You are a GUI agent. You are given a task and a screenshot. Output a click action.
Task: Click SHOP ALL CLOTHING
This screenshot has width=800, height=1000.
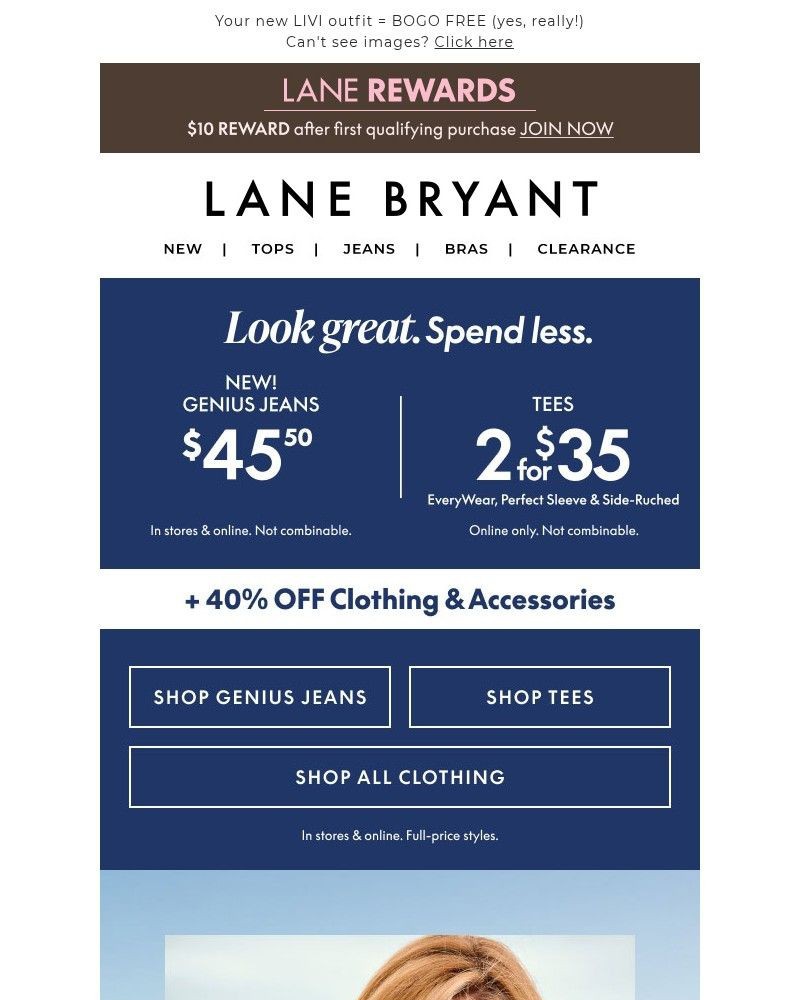[400, 777]
